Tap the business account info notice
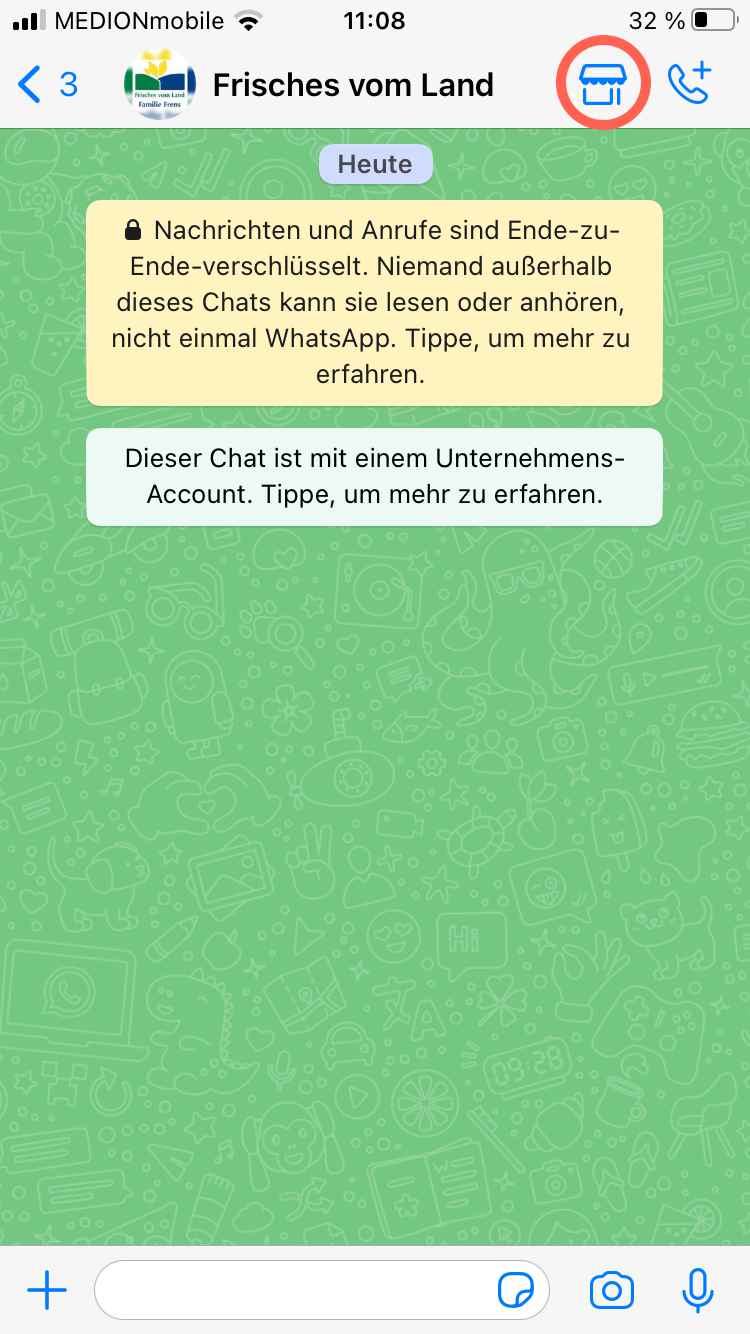The image size is (750, 1334). pyautogui.click(x=374, y=476)
